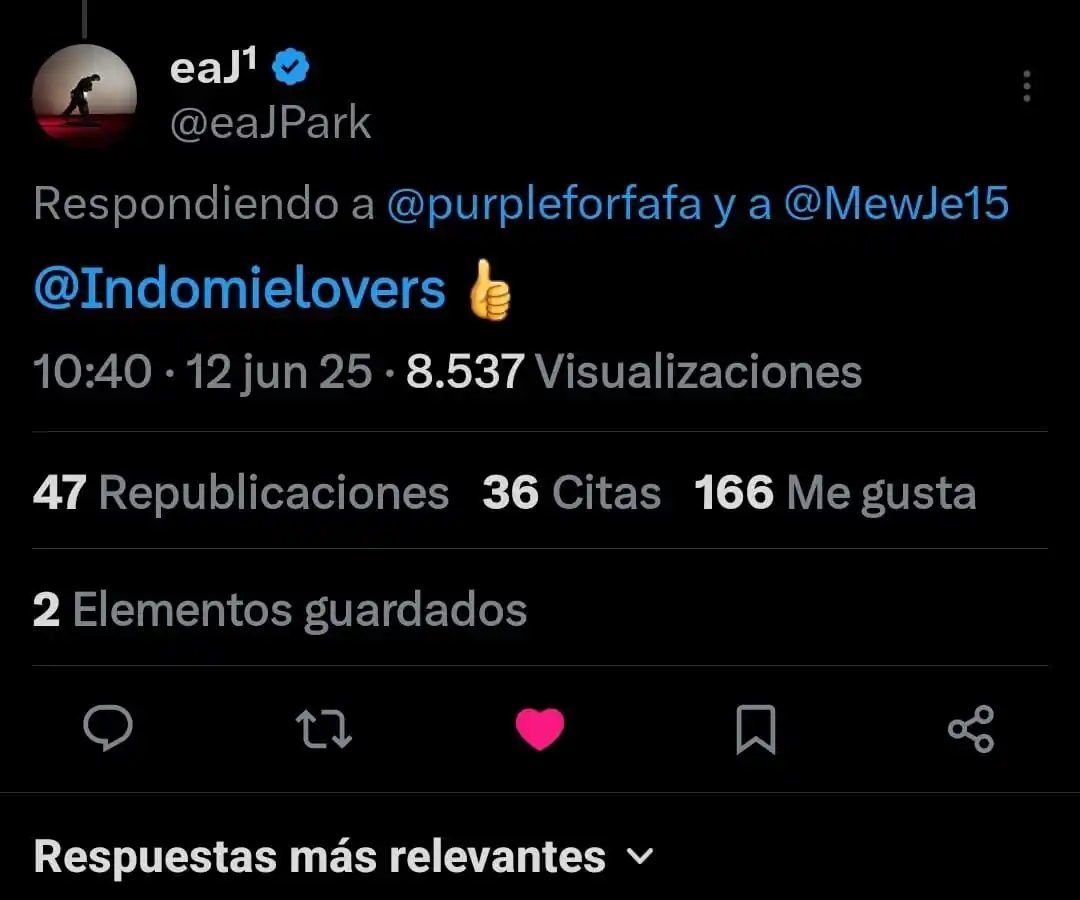This screenshot has width=1080, height=900.
Task: Open the @Indomielovers mention
Action: (x=240, y=290)
